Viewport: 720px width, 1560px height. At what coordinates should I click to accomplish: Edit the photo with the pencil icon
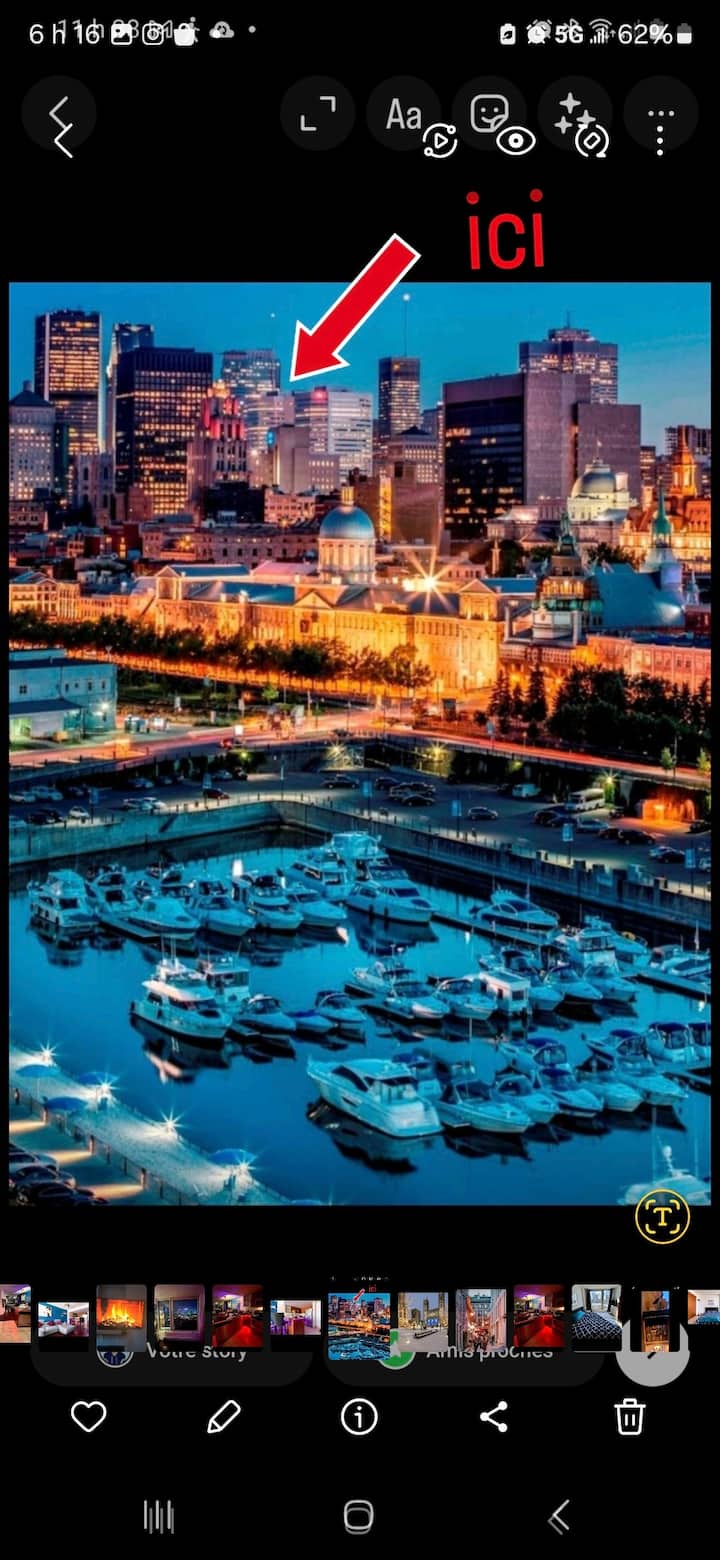click(x=224, y=1416)
